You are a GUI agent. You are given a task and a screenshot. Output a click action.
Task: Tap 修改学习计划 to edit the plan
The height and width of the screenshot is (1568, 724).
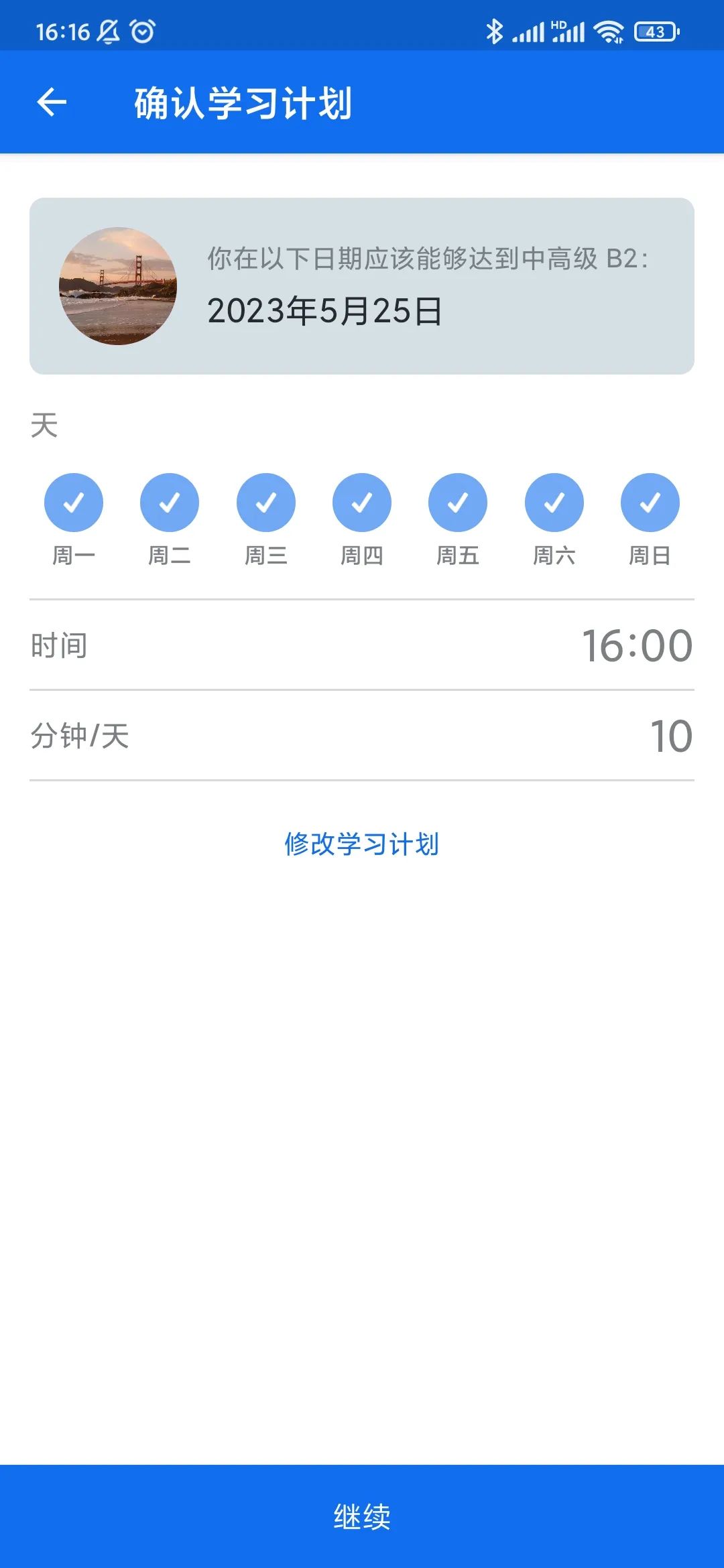pyautogui.click(x=362, y=846)
